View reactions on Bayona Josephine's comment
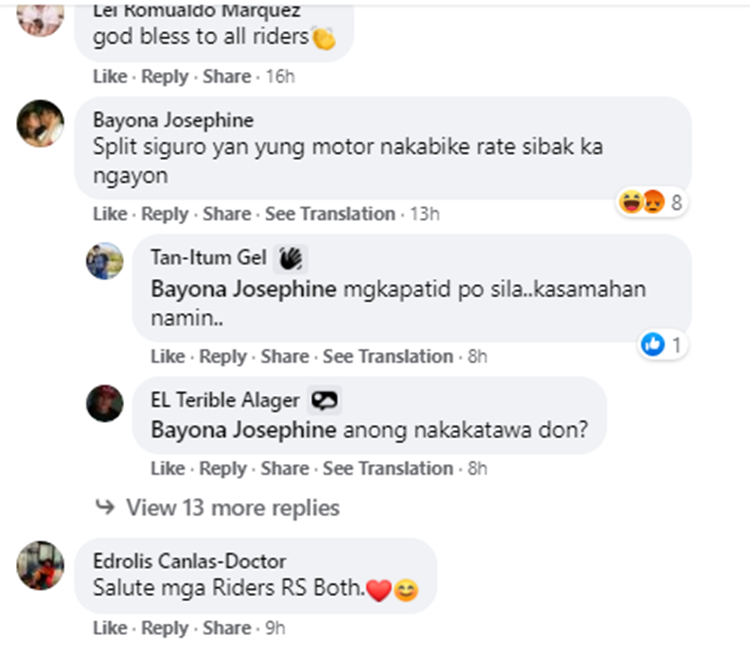 pyautogui.click(x=652, y=203)
